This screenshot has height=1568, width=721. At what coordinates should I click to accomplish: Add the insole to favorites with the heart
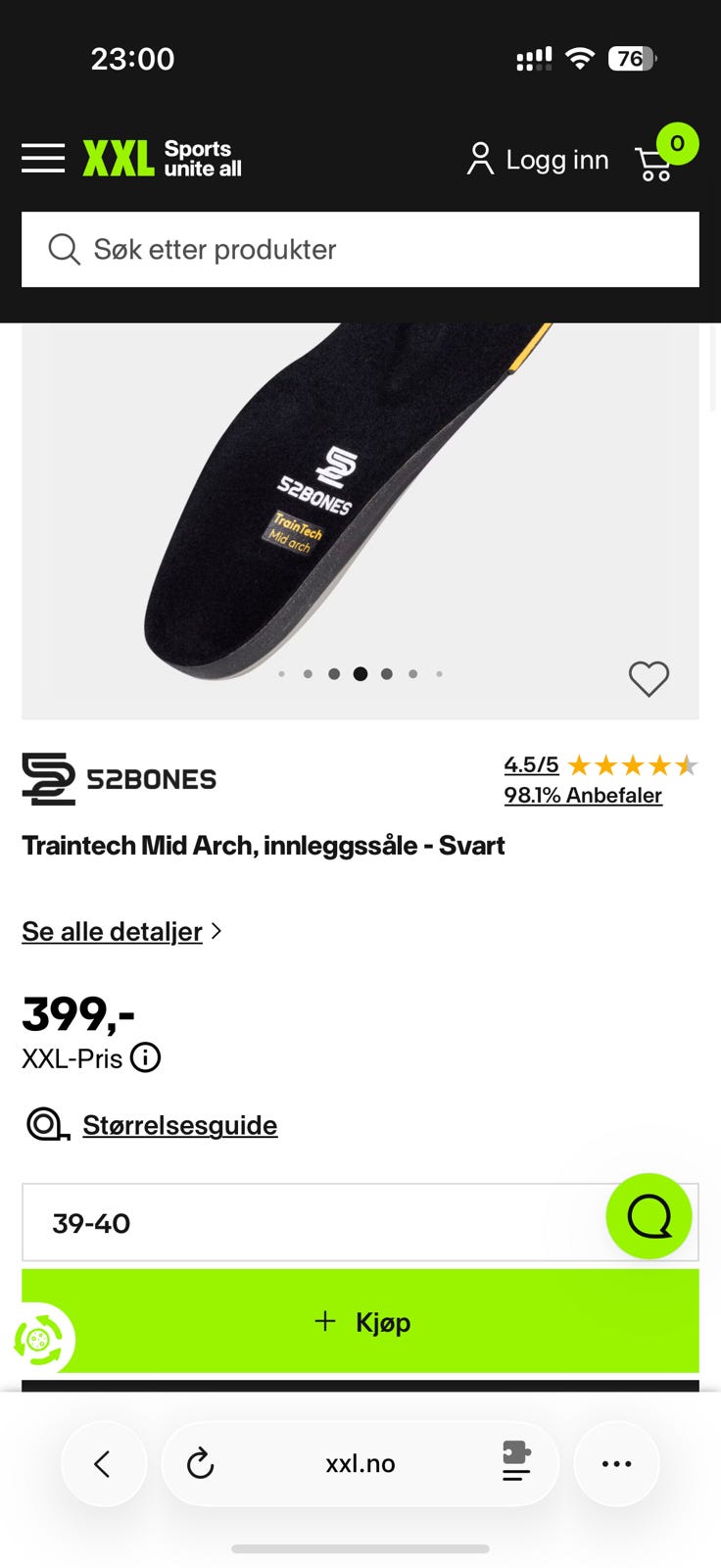(649, 678)
